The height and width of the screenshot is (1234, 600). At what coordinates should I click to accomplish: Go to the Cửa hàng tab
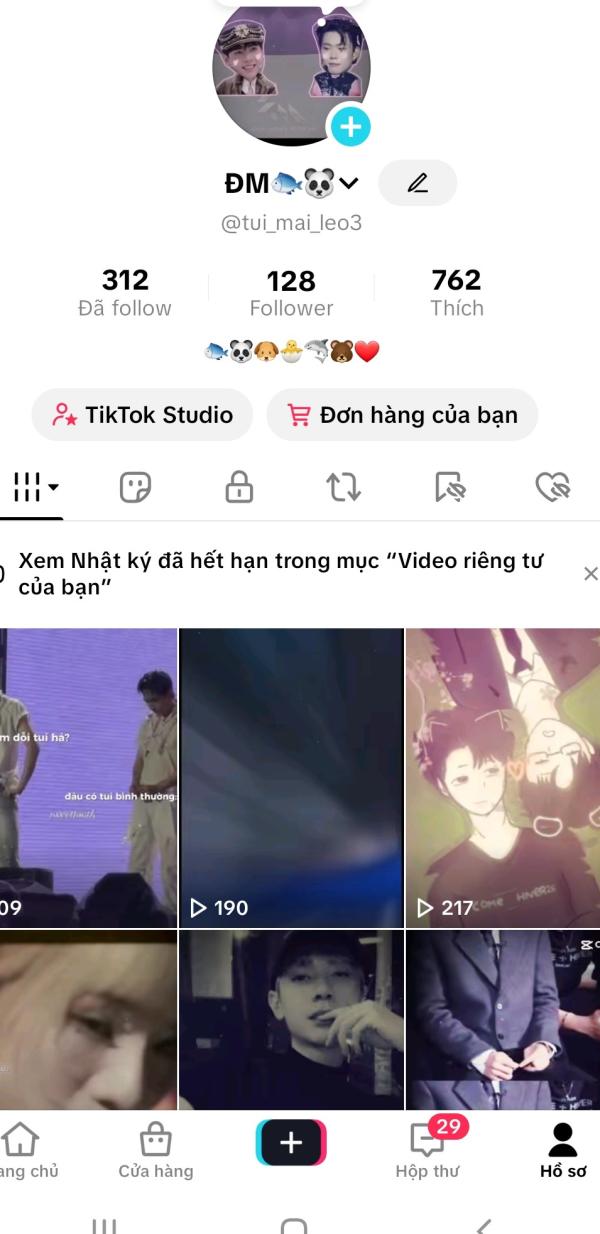[x=155, y=1150]
